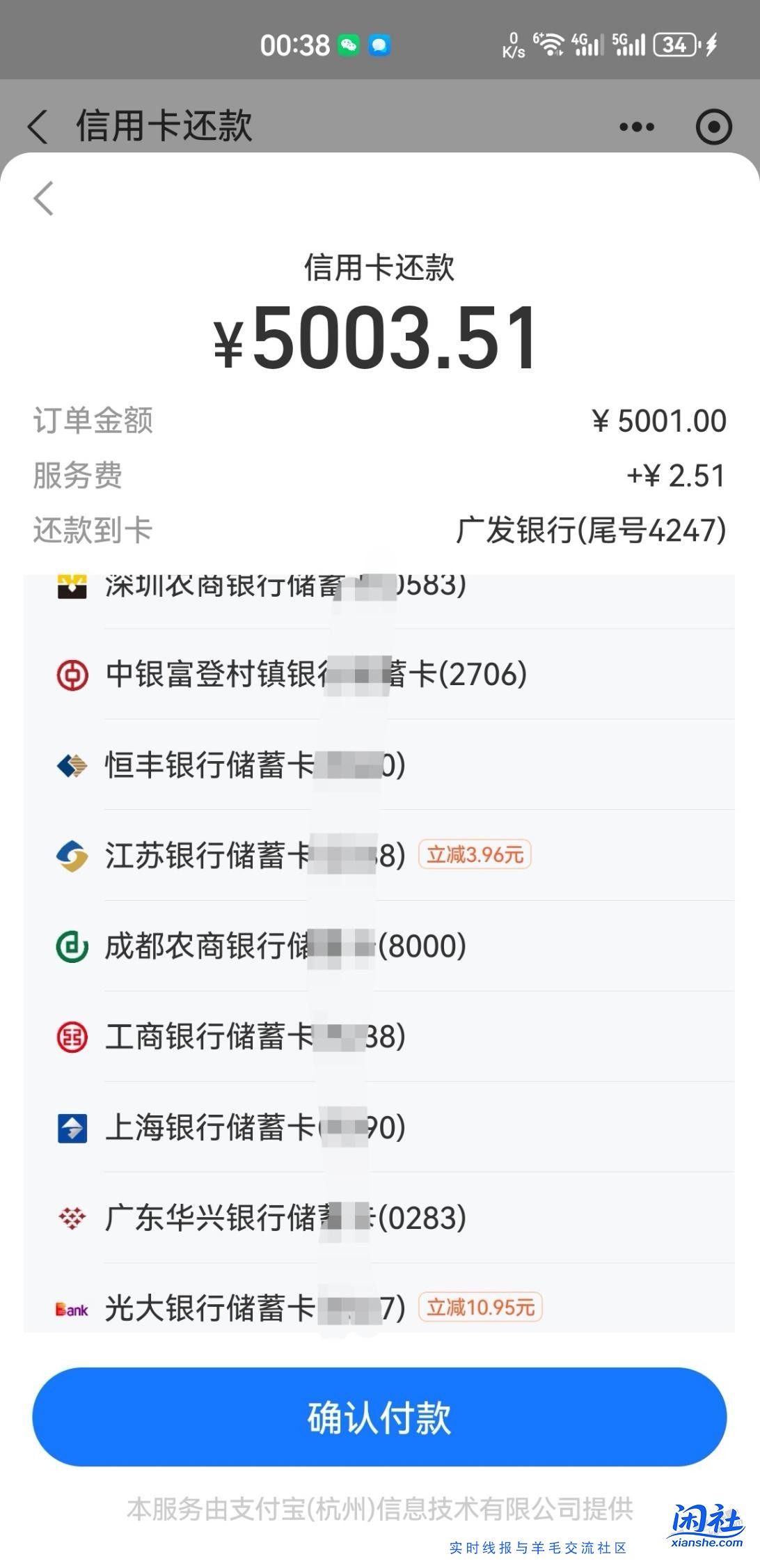Click the Hengfeng Bank logo icon
The height and width of the screenshot is (1568, 760).
coord(70,765)
